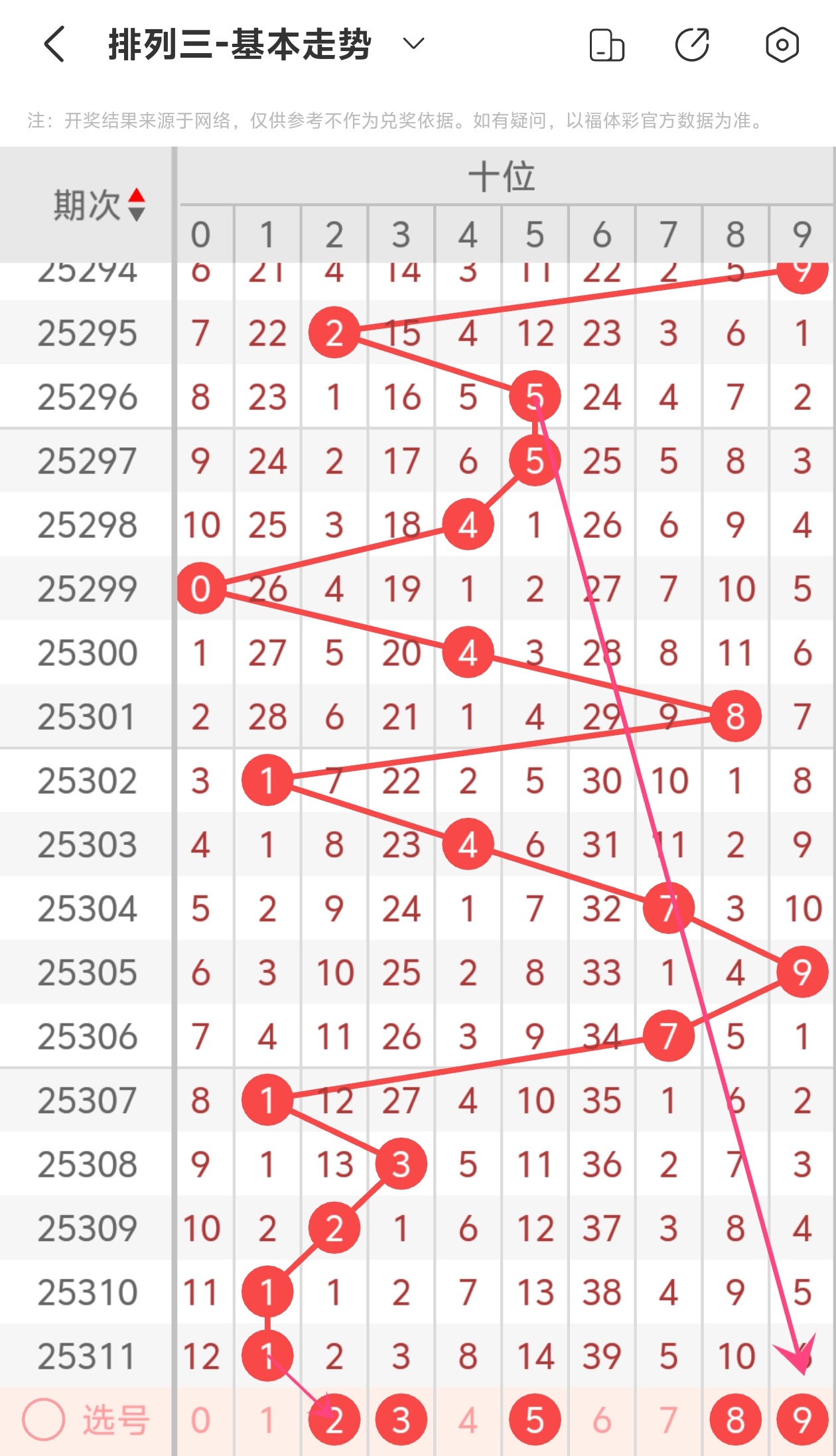Image resolution: width=836 pixels, height=1456 pixels.
Task: Deselect number 9 in the 选号 row
Action: (802, 1420)
